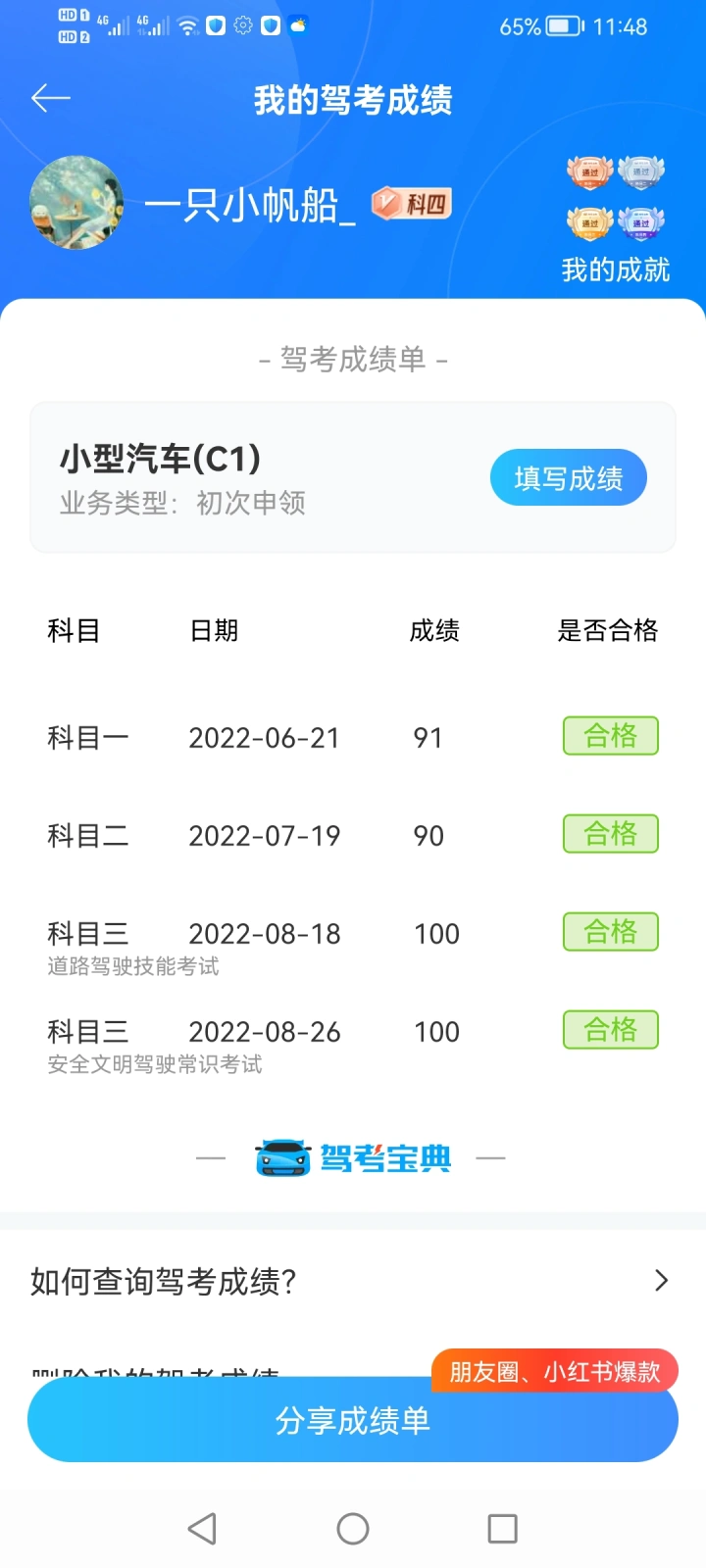
Task: Open the recent apps overview
Action: [502, 1529]
